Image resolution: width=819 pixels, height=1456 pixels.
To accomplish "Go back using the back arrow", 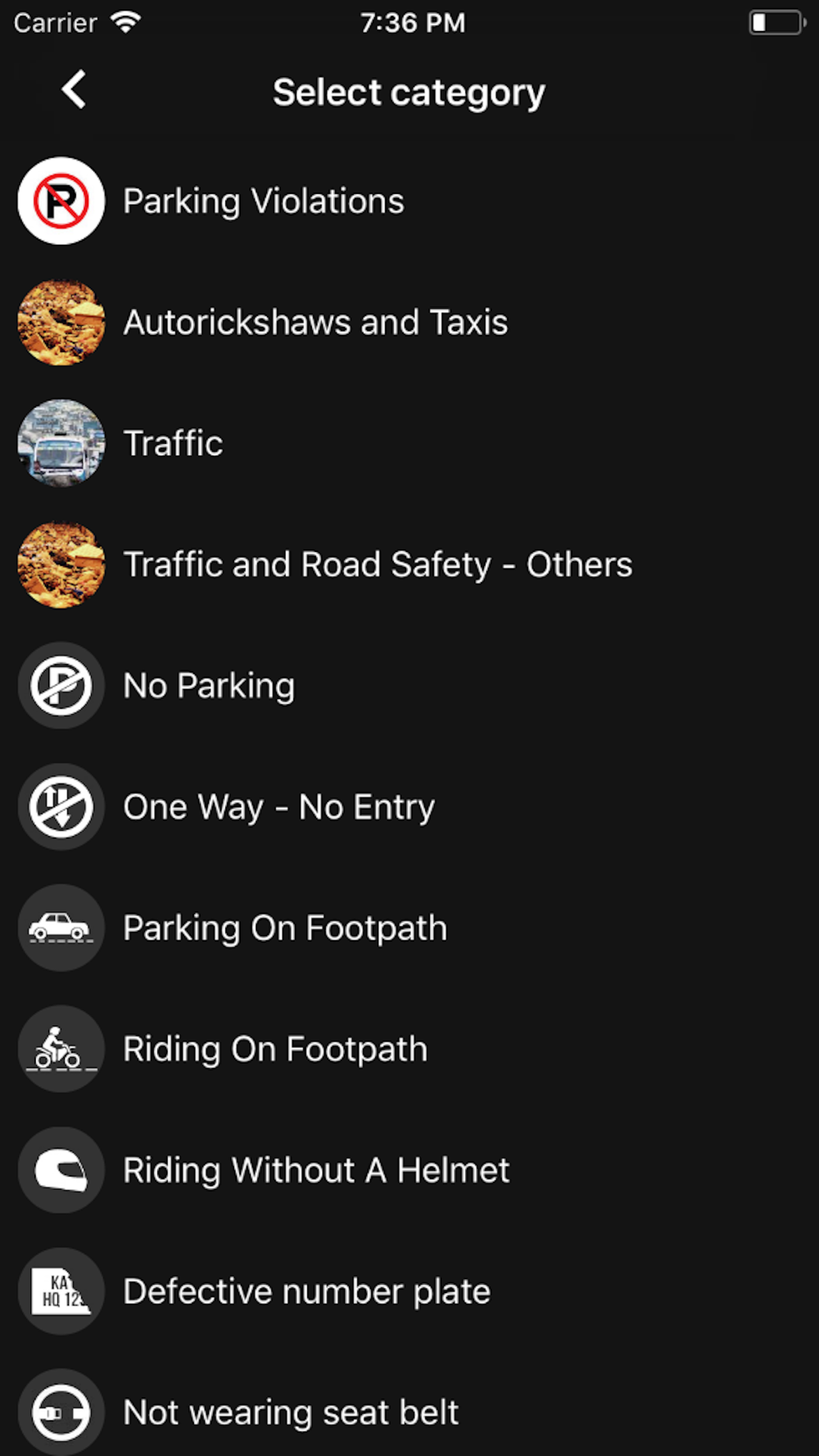I will pyautogui.click(x=74, y=90).
